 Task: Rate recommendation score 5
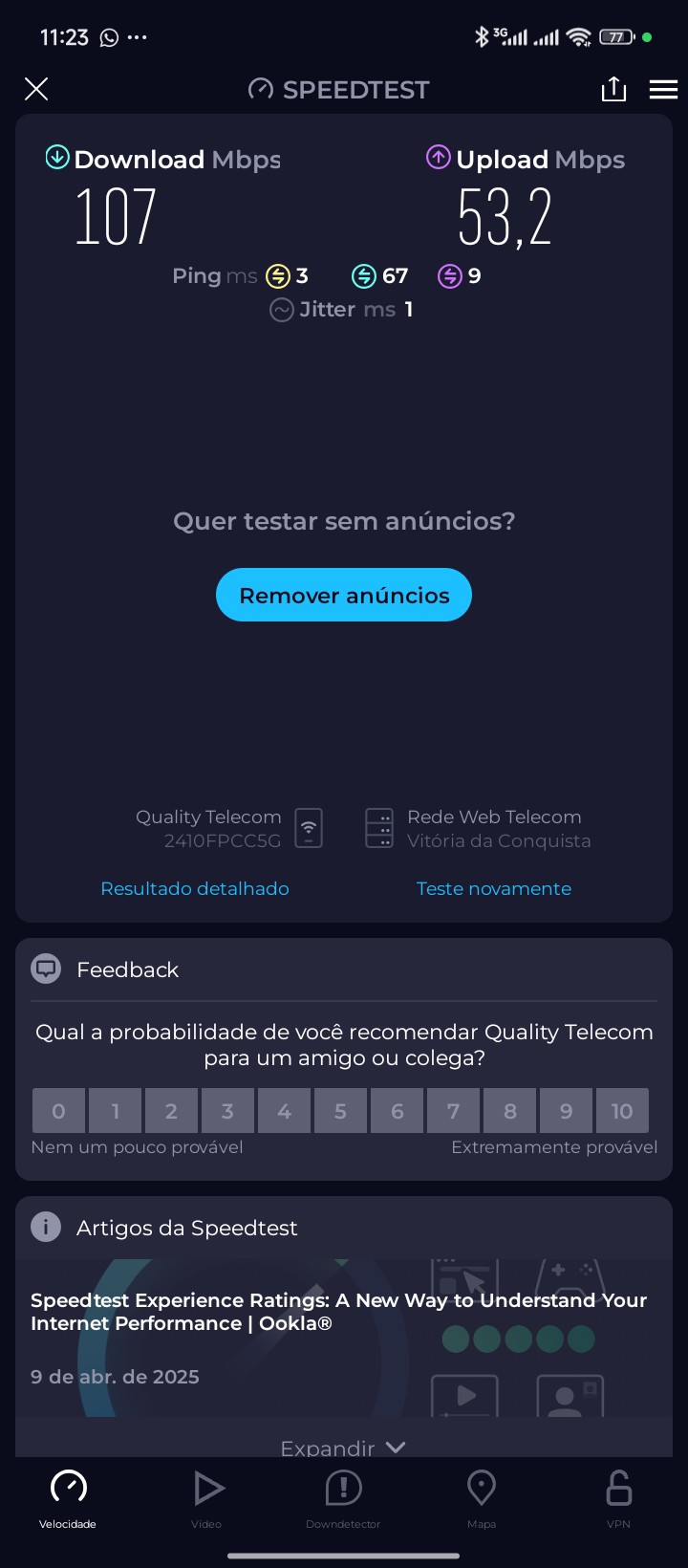(340, 1111)
